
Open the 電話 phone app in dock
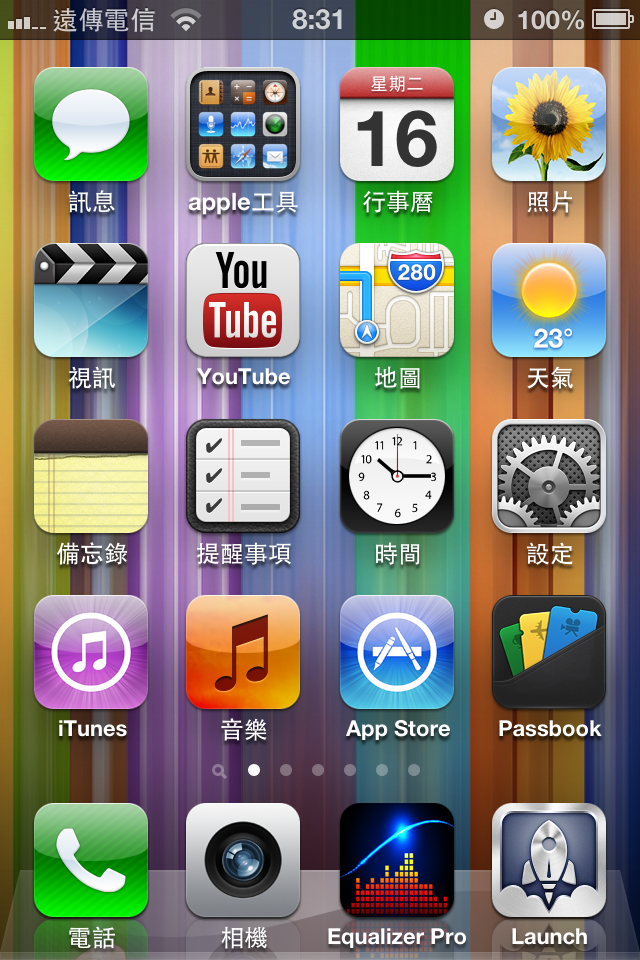(x=91, y=860)
